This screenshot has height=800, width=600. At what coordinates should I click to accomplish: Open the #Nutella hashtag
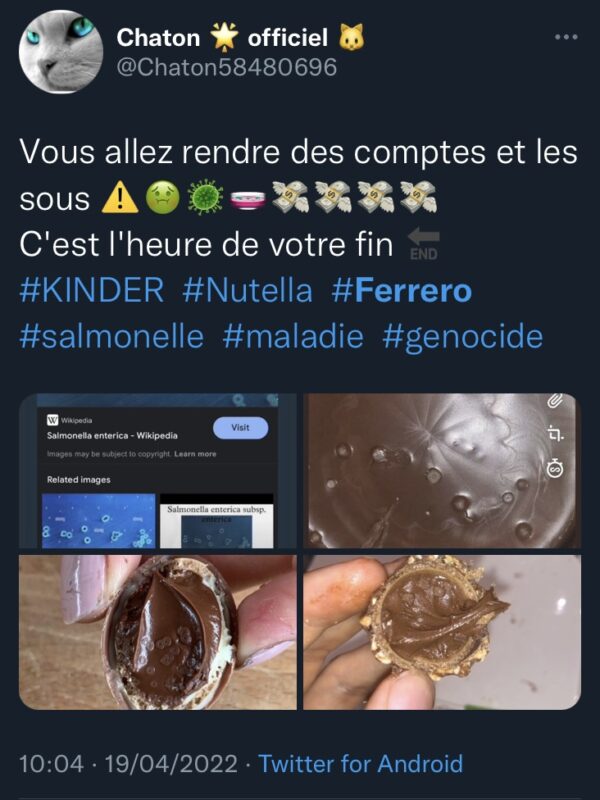click(x=248, y=290)
